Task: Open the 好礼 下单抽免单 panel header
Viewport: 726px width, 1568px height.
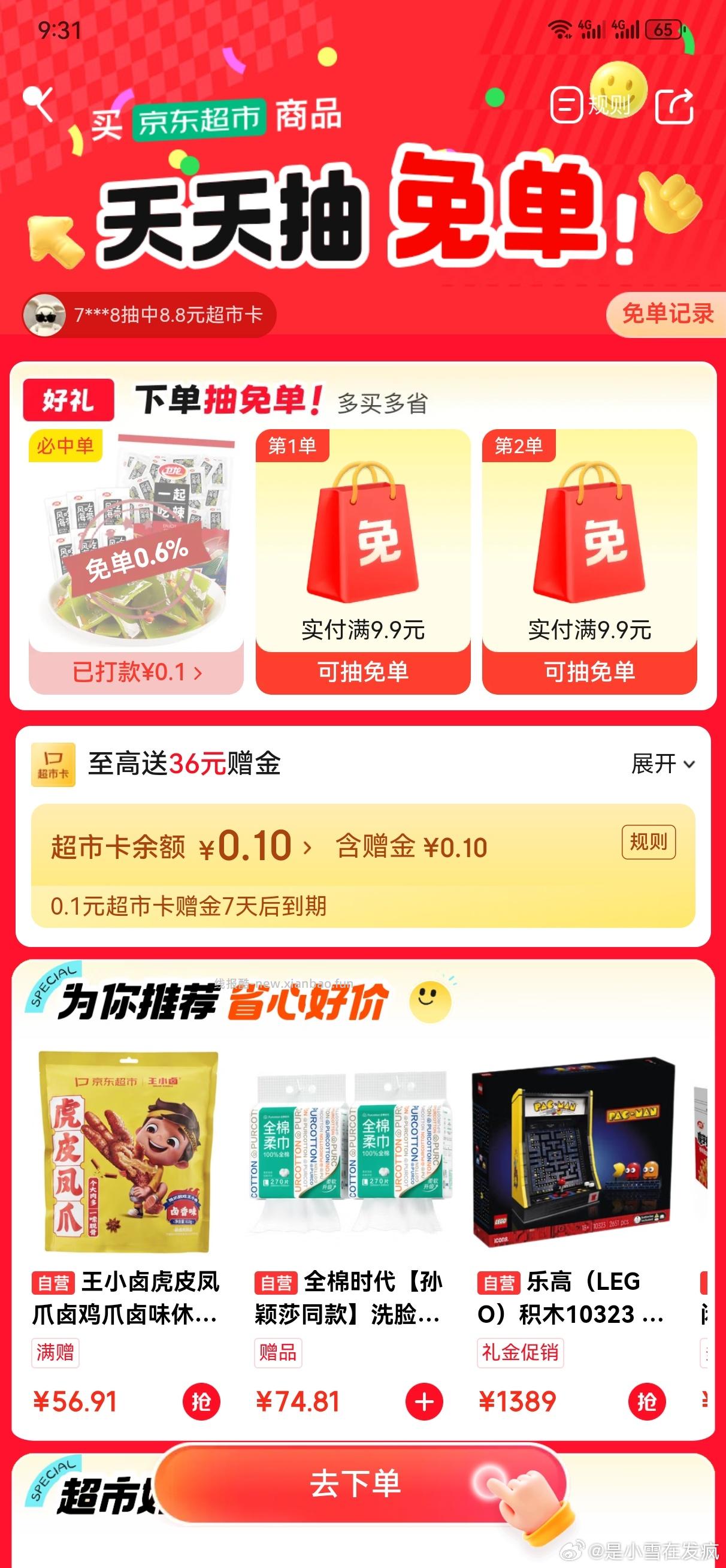Action: pos(183,399)
